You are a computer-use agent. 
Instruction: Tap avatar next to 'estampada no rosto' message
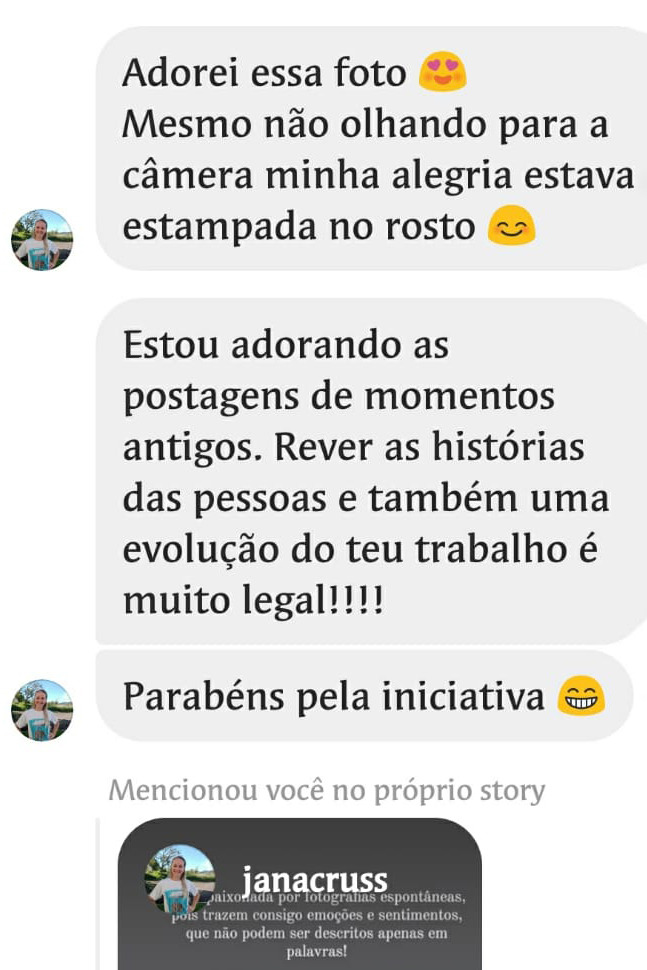pos(42,240)
